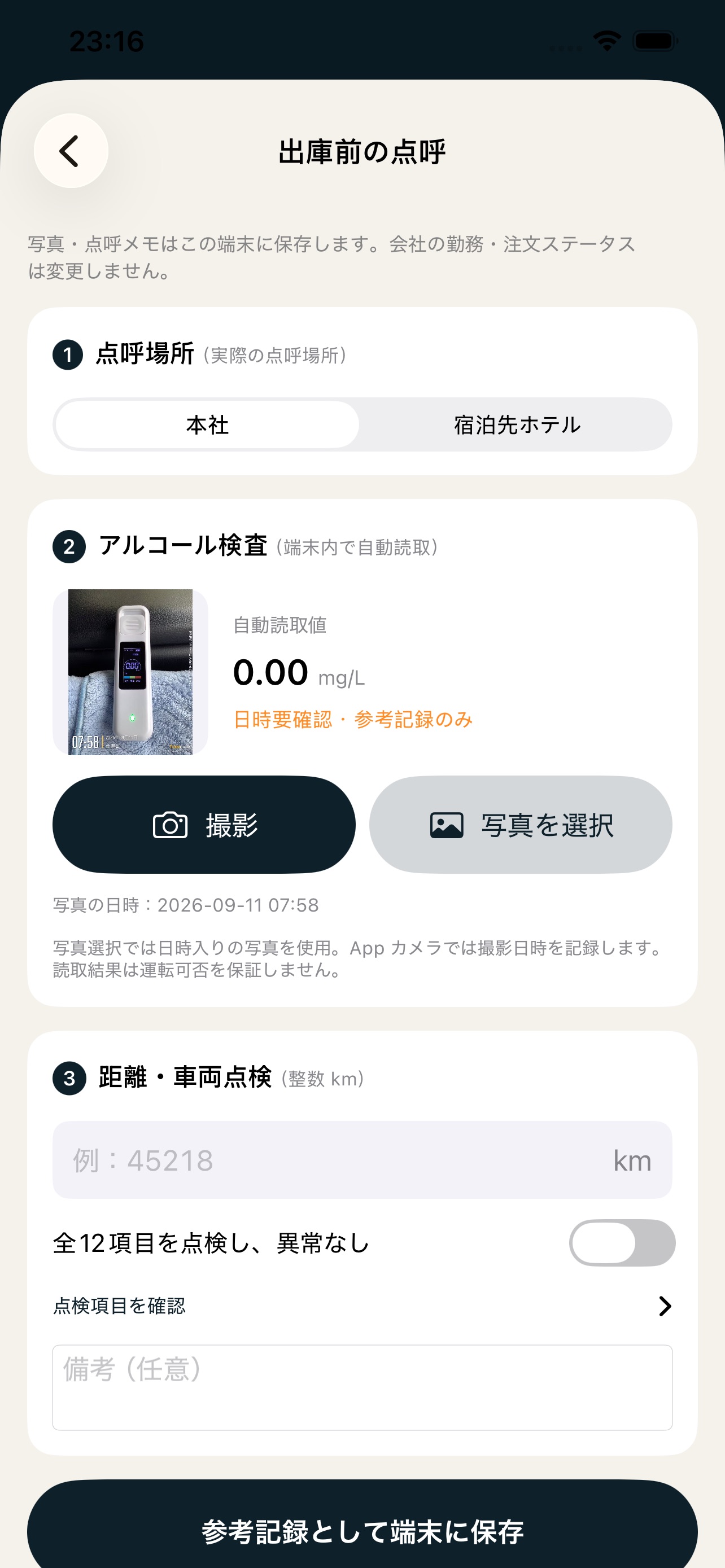Open 点検項目を確認 list
The width and height of the screenshot is (725, 1568).
click(362, 1306)
